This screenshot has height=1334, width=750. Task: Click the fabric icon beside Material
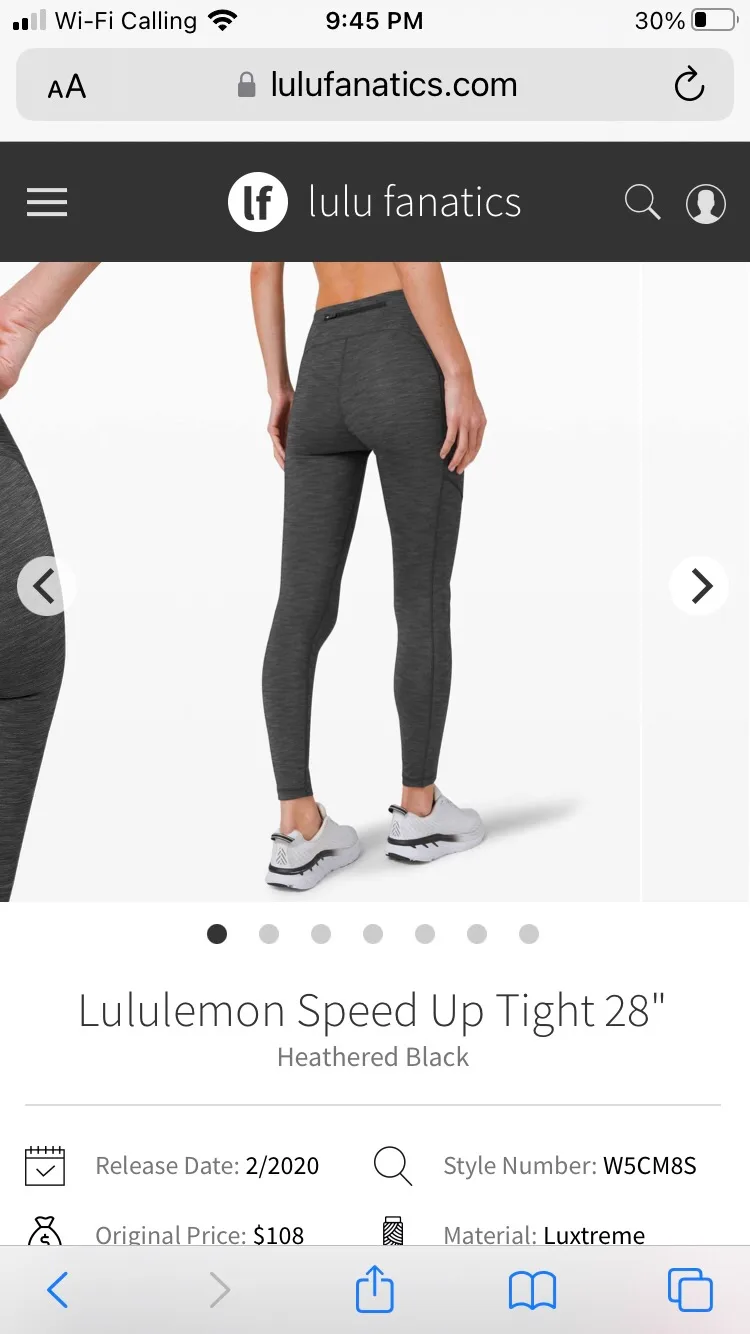click(x=392, y=1232)
